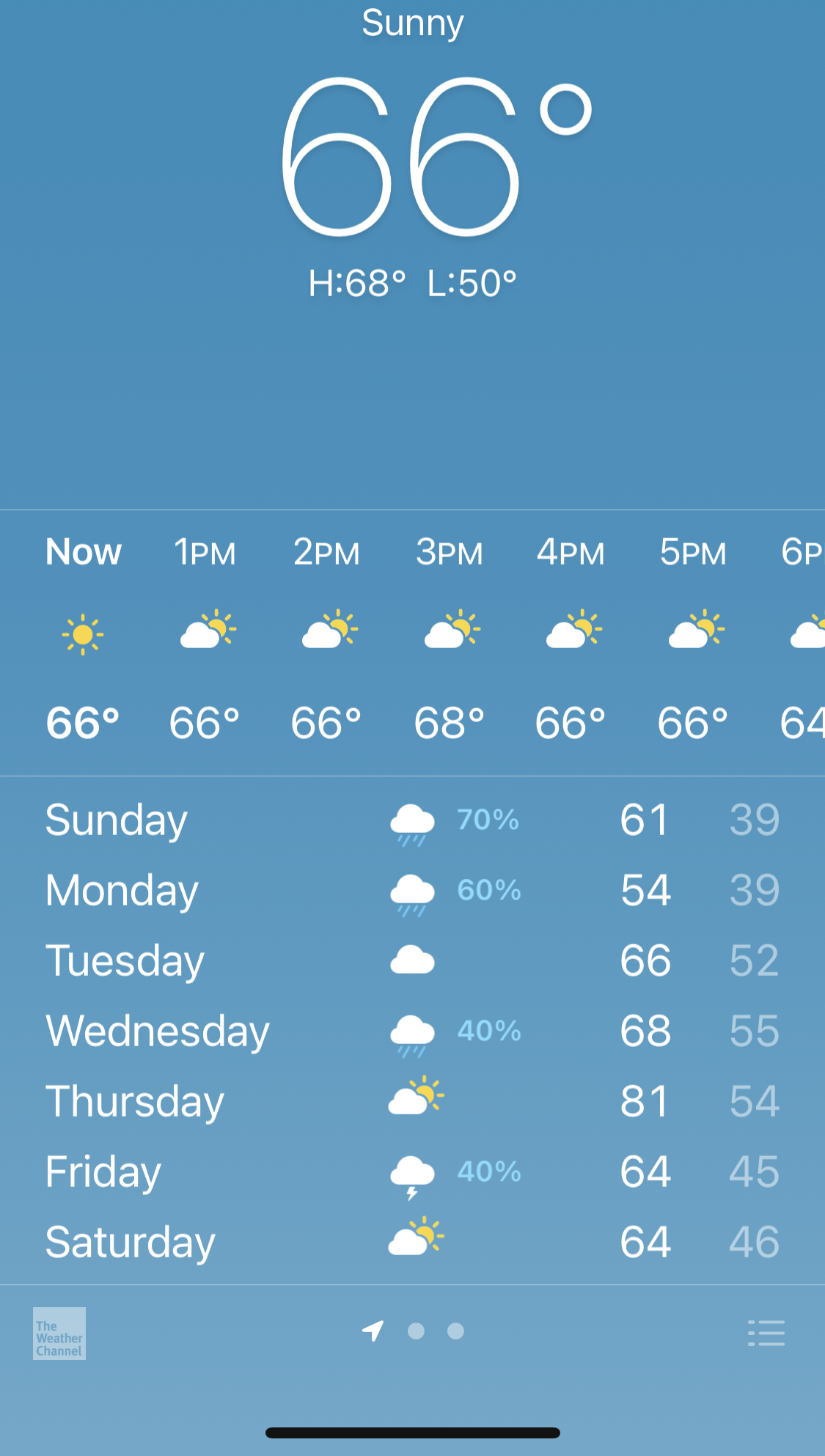This screenshot has width=825, height=1456.
Task: Tap Tuesday's cloudy weather icon
Action: [x=413, y=958]
